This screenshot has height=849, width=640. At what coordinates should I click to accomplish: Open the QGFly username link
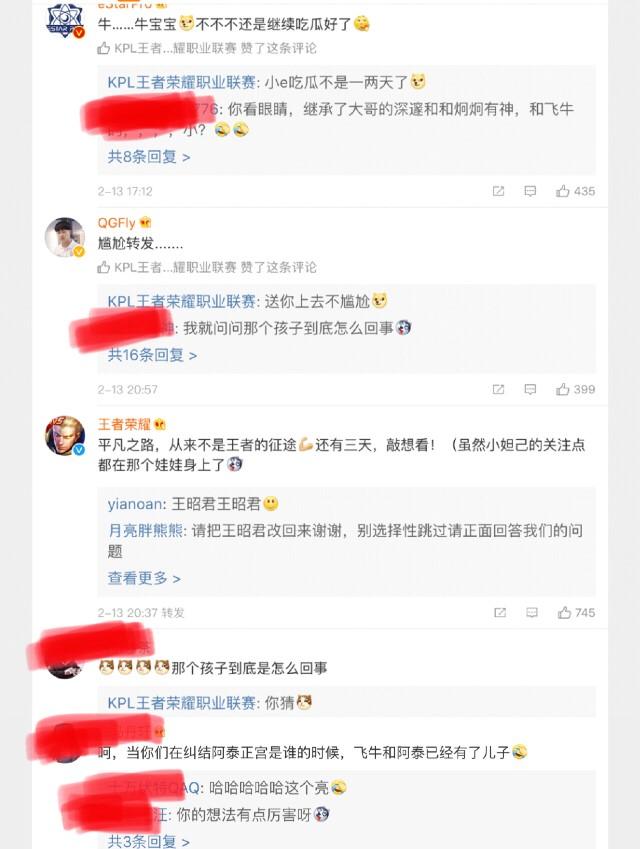coord(116,222)
